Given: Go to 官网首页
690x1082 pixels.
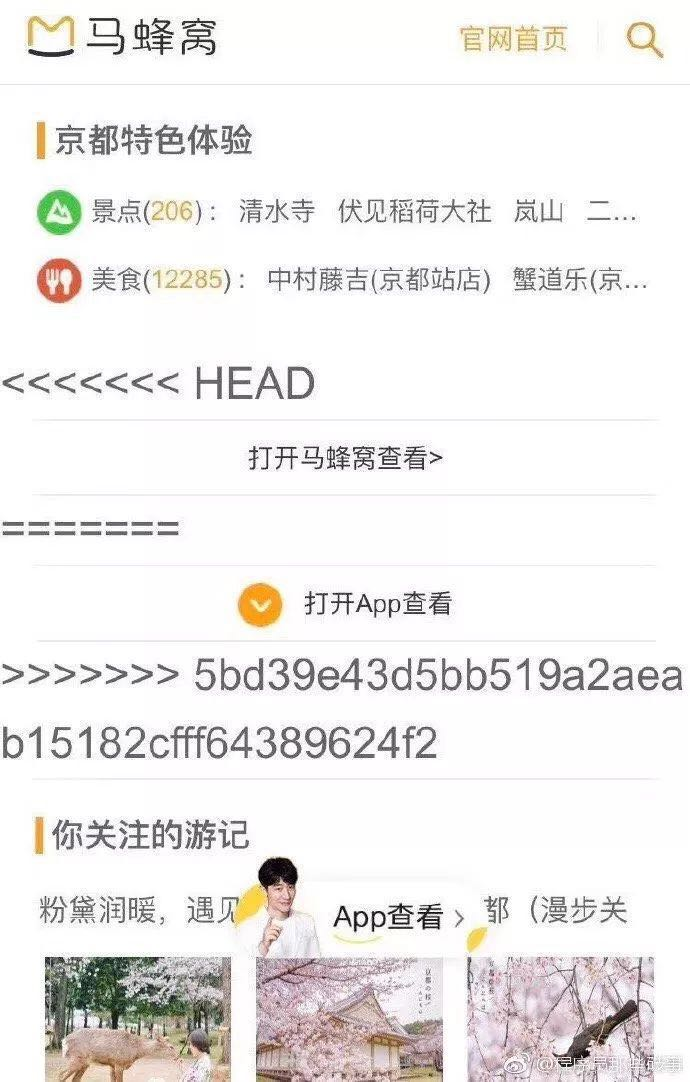Looking at the screenshot, I should 513,40.
